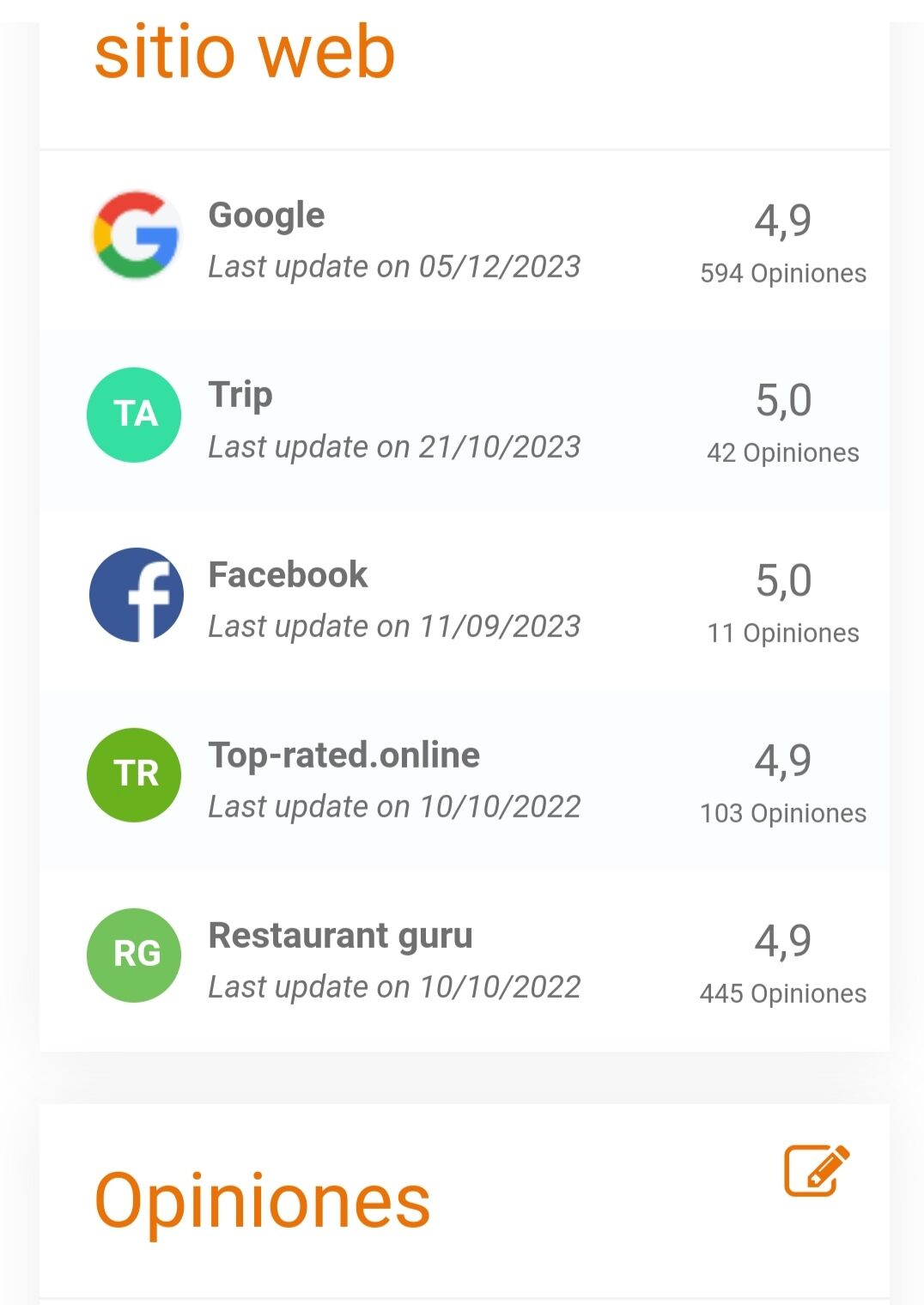Select the Top-rated.online reviews row

[x=464, y=780]
